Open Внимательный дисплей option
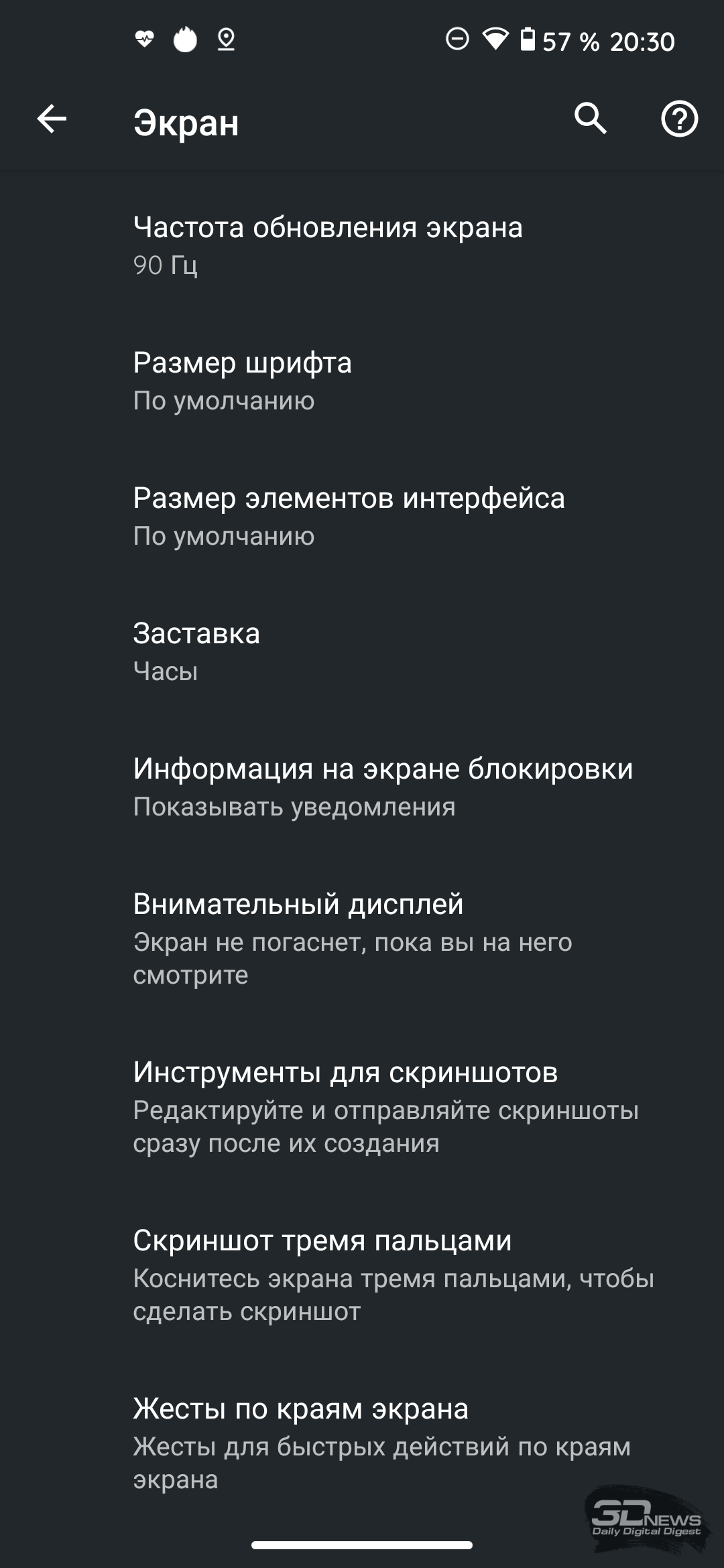This screenshot has width=724, height=1568. (x=362, y=938)
